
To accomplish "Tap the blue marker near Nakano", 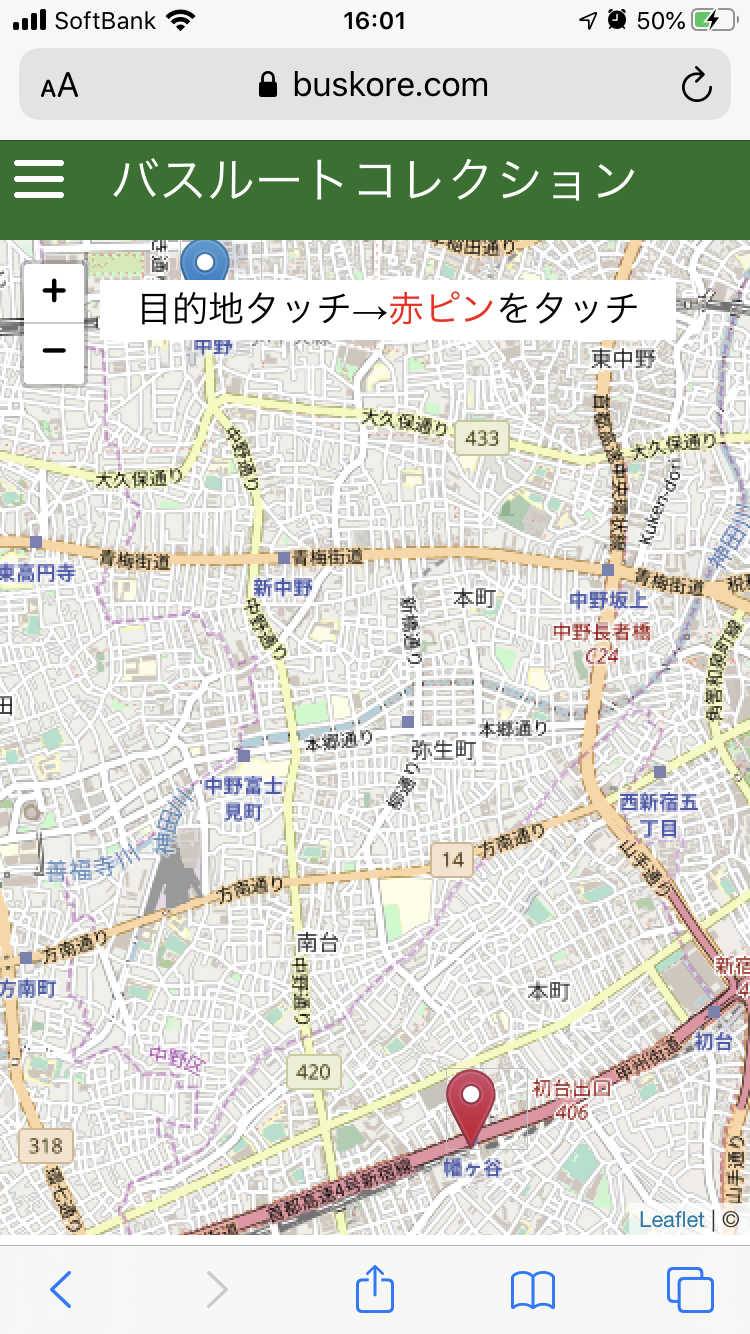I will click(x=206, y=262).
